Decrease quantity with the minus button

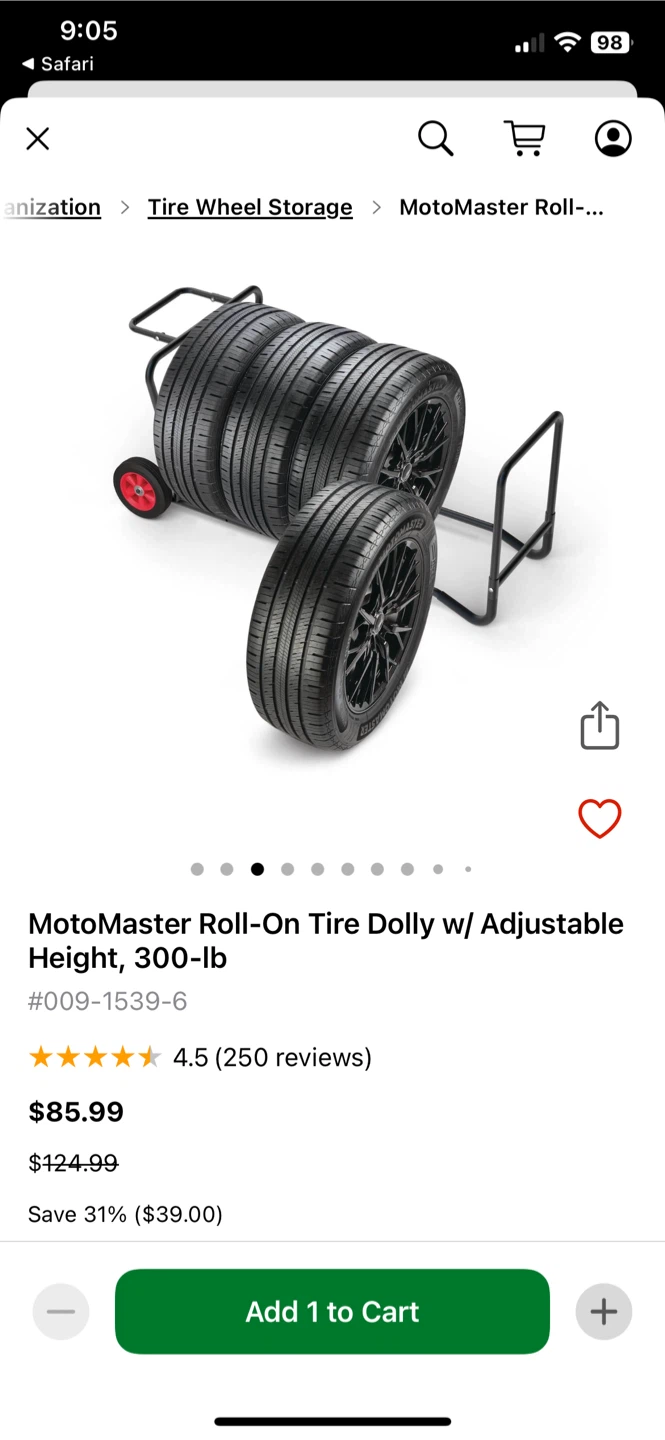[61, 1311]
